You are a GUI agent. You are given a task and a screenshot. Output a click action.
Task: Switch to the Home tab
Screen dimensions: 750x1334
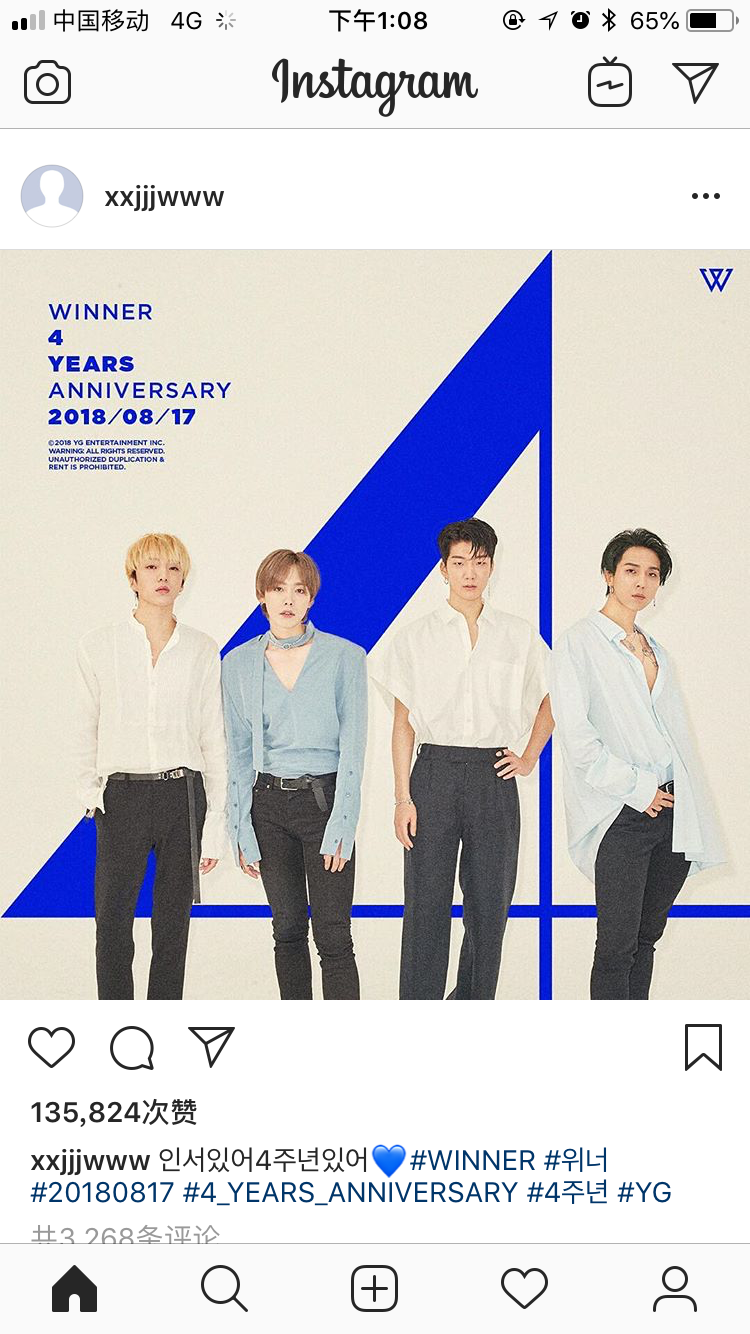click(x=75, y=1289)
